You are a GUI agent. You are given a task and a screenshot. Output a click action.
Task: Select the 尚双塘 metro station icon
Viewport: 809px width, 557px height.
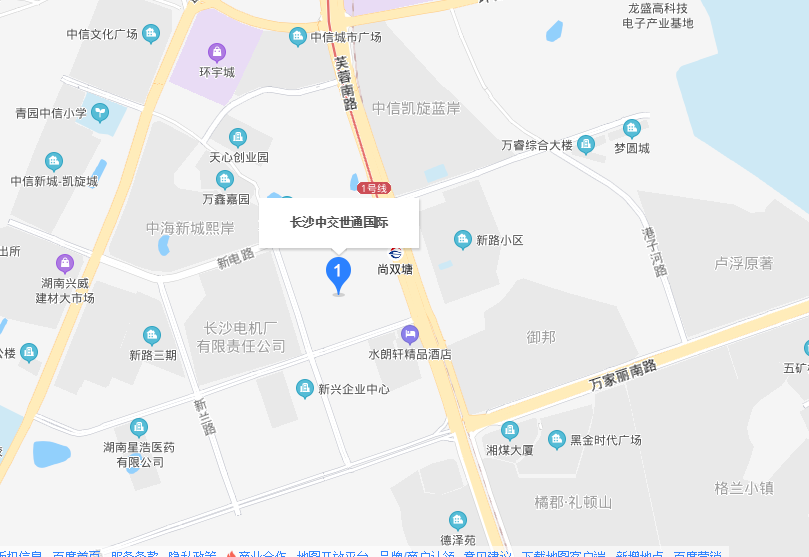[x=396, y=252]
